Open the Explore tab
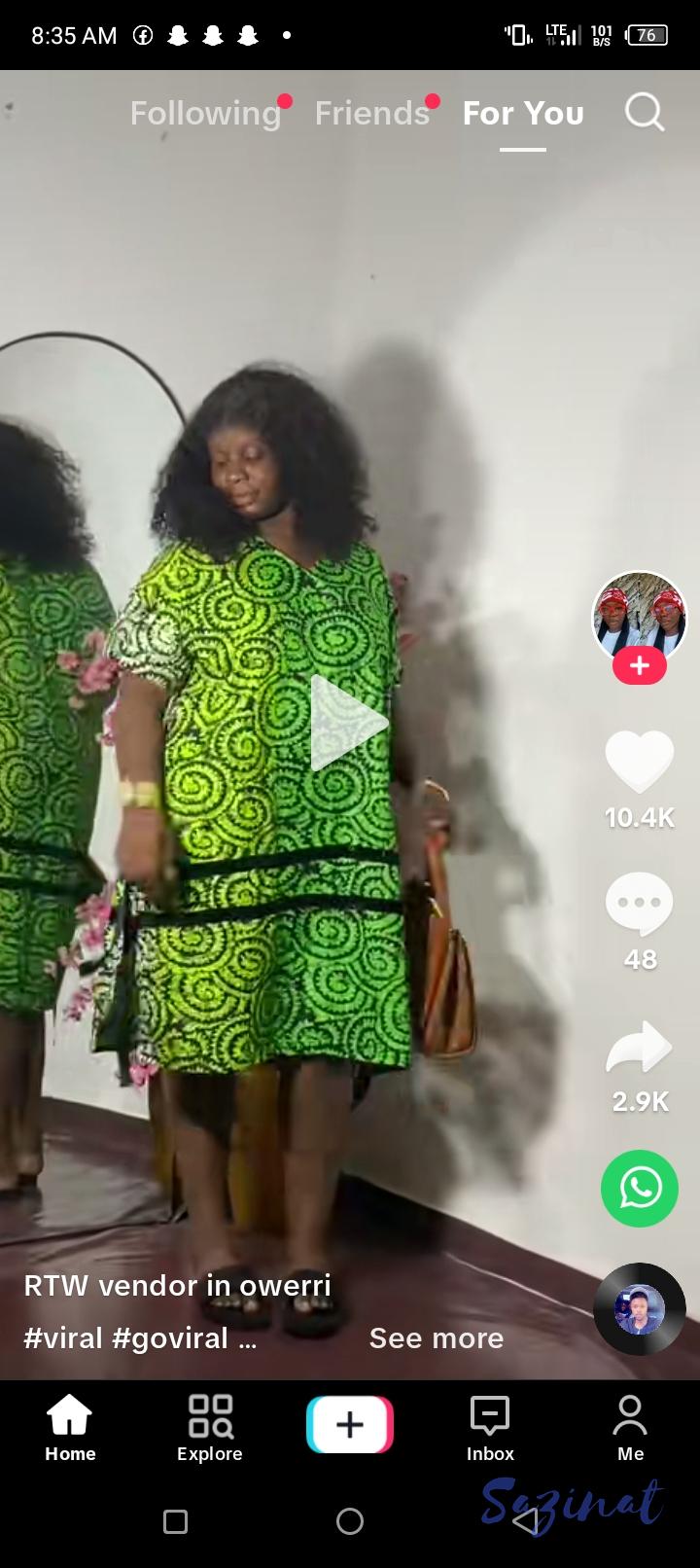 [210, 1428]
